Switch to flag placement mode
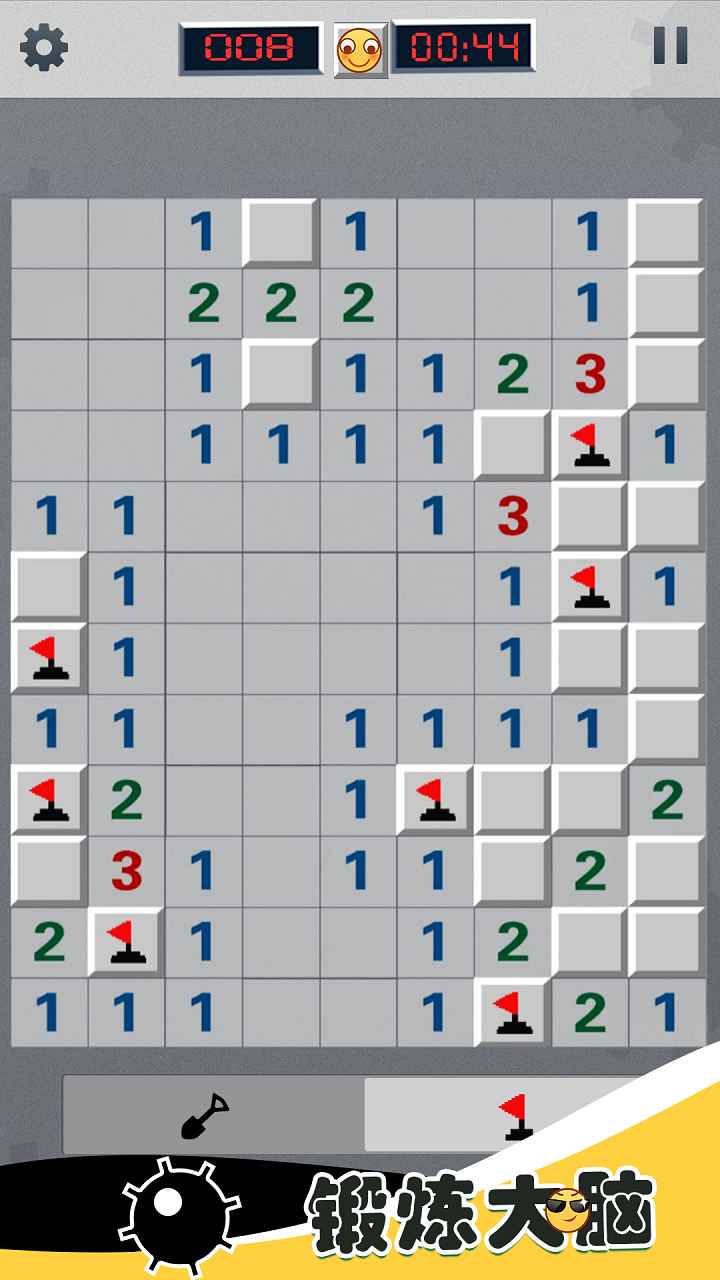Image resolution: width=720 pixels, height=1280 pixels. click(512, 1115)
